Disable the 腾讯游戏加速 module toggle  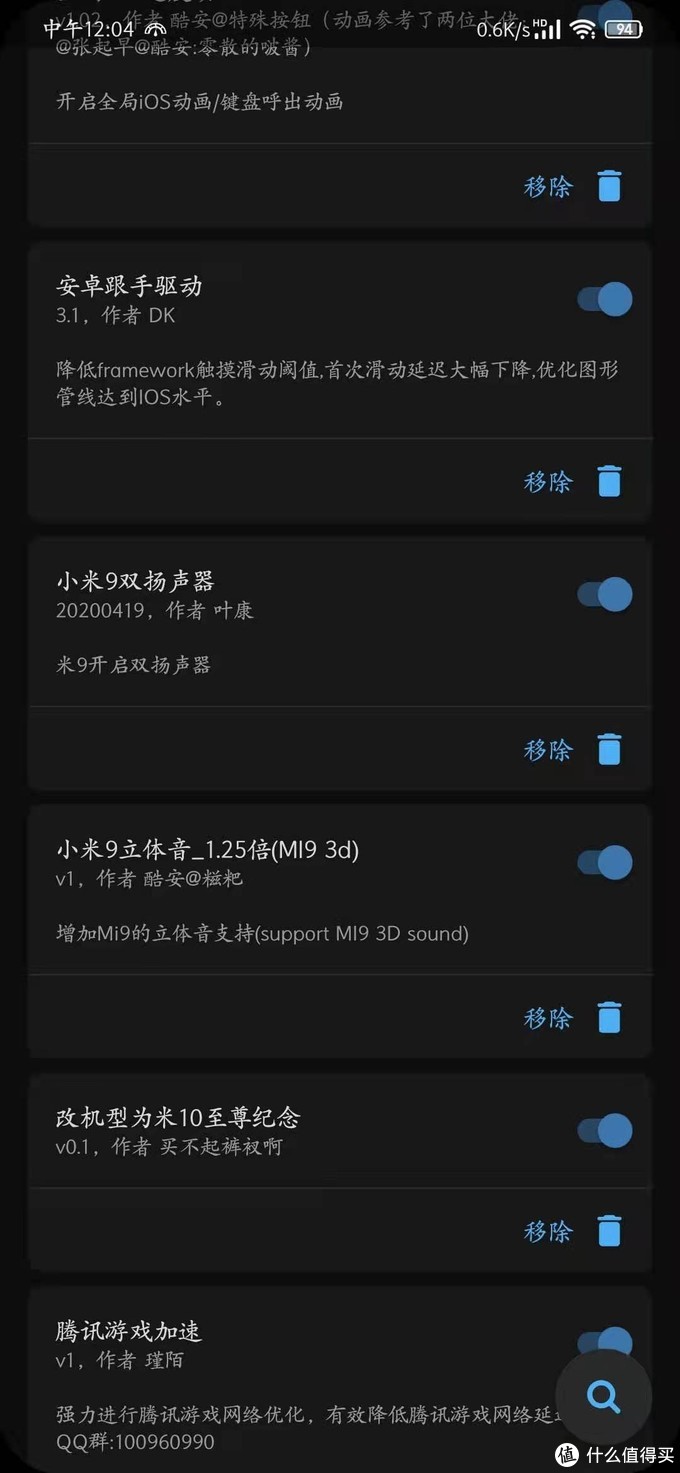[606, 1340]
